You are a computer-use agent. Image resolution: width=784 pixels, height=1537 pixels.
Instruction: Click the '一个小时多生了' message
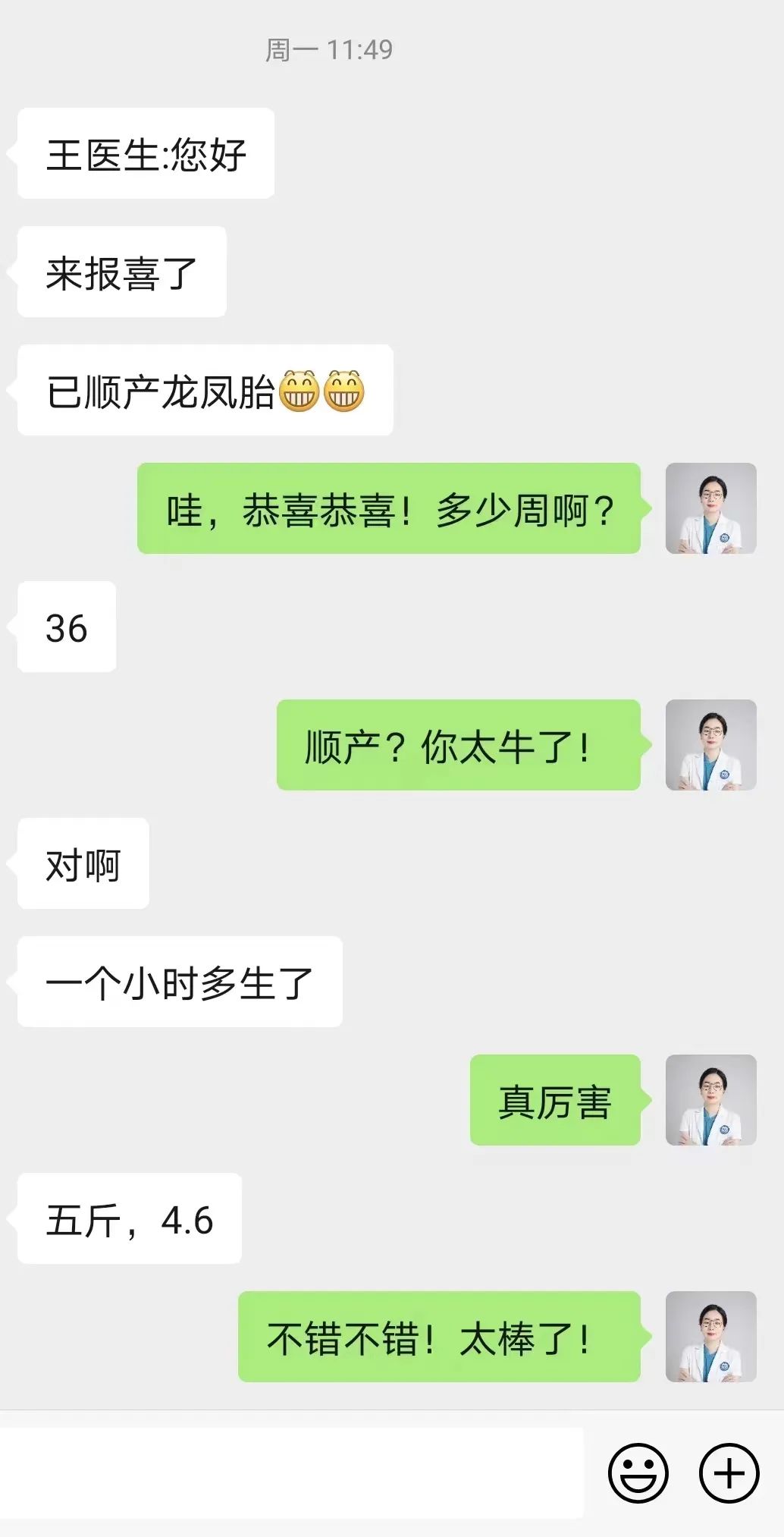(x=180, y=983)
